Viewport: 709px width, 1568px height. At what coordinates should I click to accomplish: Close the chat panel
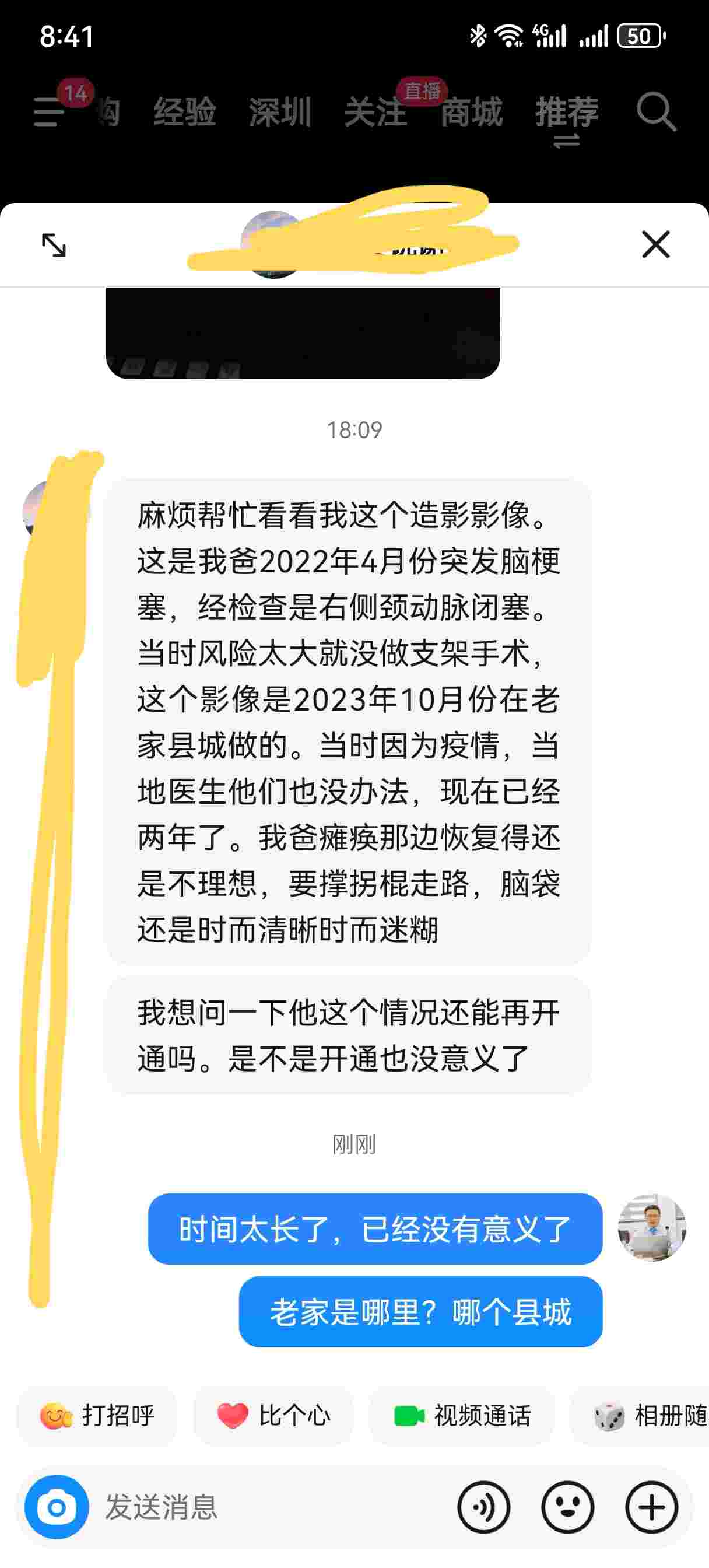click(655, 244)
